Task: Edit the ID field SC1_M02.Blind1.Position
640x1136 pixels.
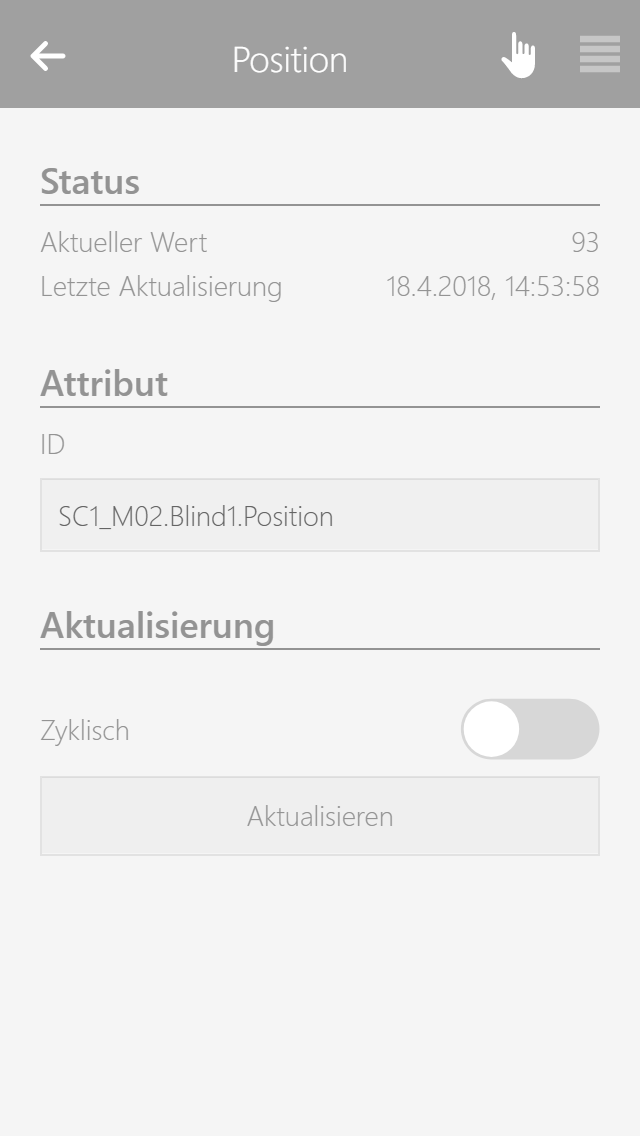Action: [x=320, y=516]
